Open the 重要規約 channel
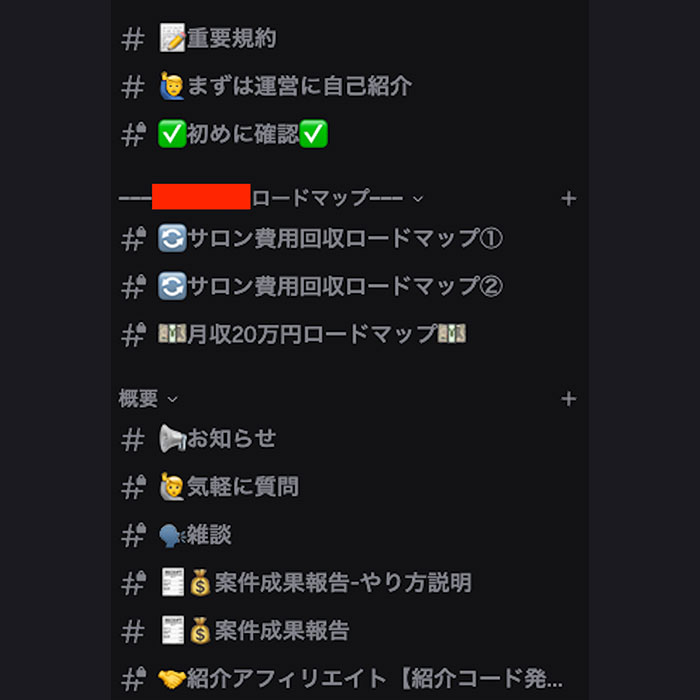Viewport: 700px width, 700px height. pyautogui.click(x=230, y=39)
